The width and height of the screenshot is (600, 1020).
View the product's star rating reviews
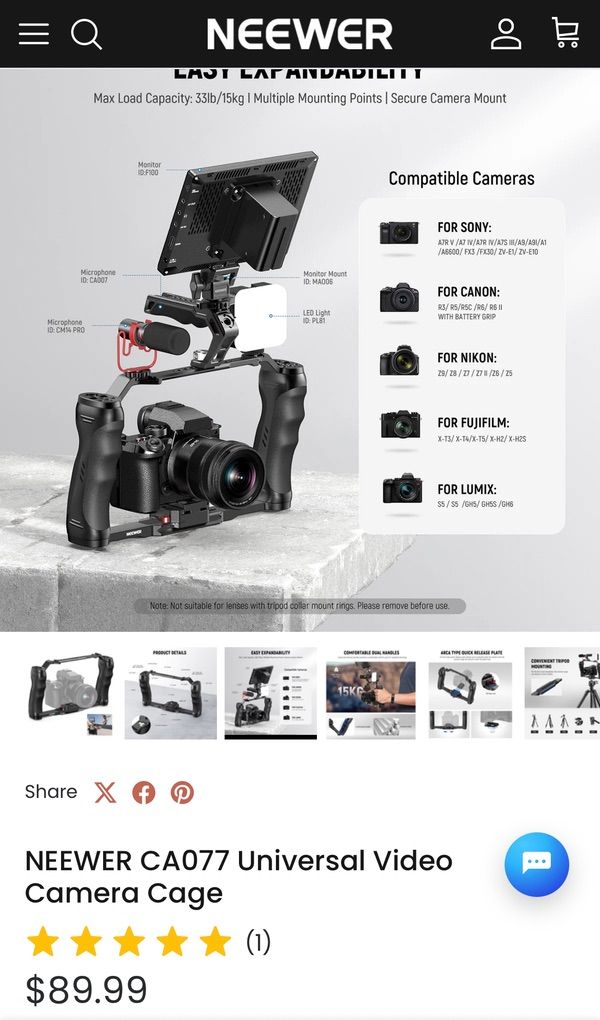coord(148,942)
